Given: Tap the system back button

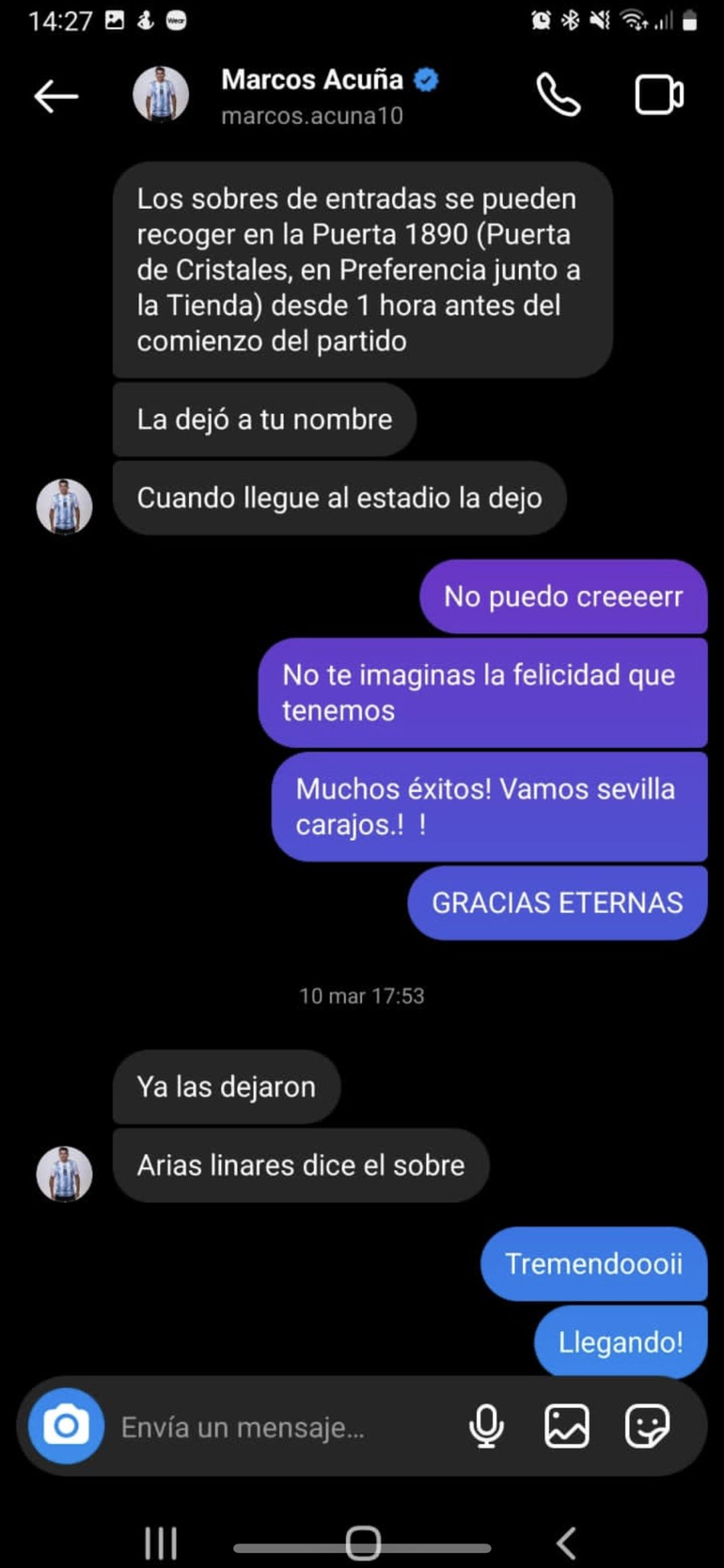Looking at the screenshot, I should point(566,1543).
